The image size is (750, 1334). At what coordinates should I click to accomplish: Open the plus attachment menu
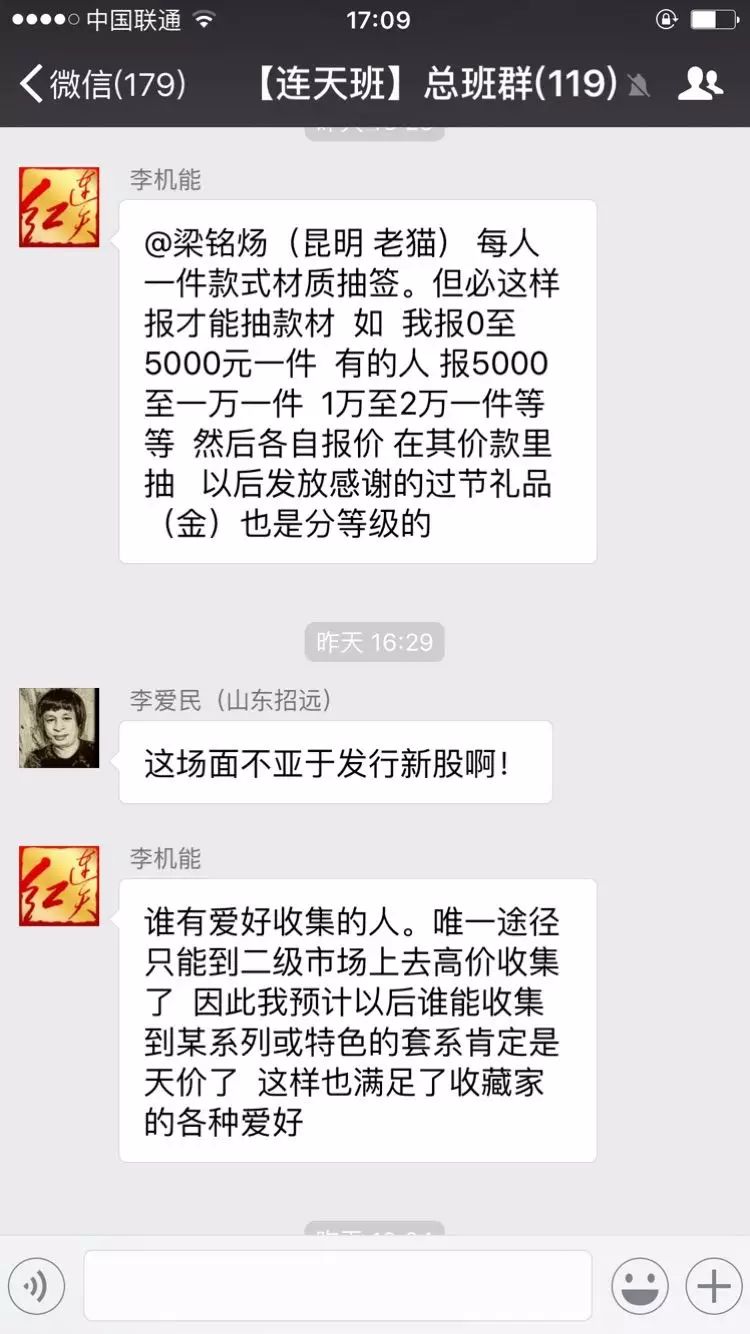(713, 1286)
